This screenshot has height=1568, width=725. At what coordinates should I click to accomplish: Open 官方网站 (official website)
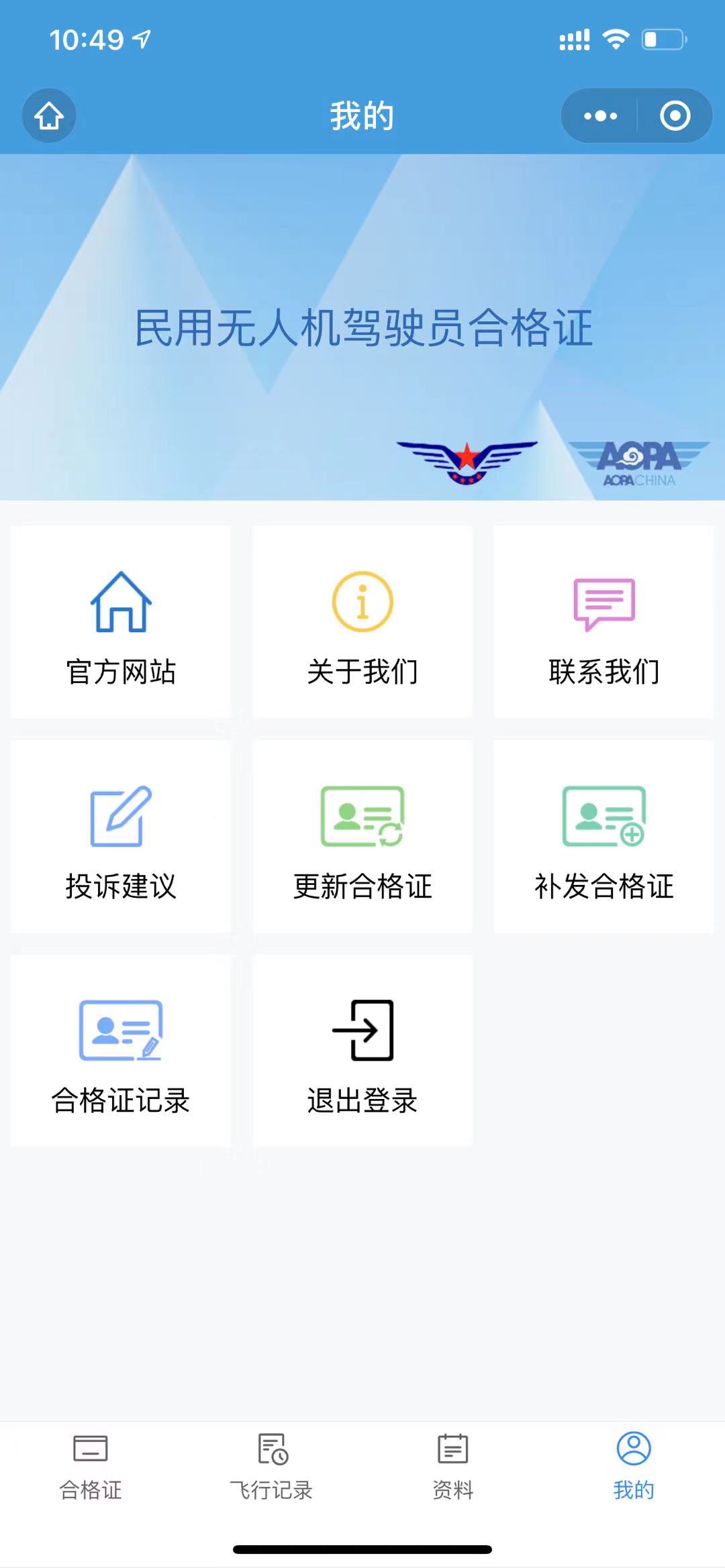[121, 622]
